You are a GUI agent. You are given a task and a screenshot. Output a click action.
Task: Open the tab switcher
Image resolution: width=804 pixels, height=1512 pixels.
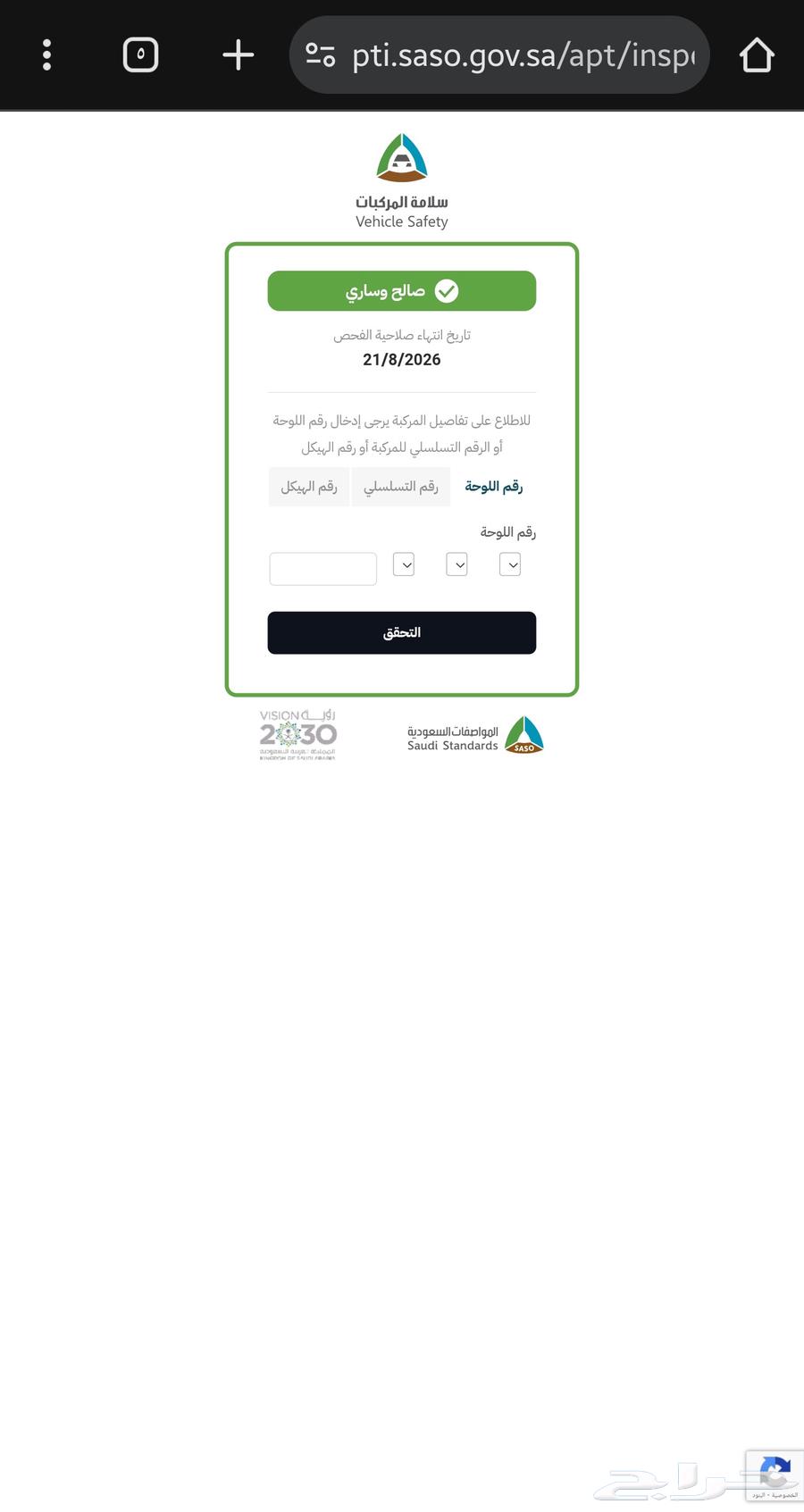point(140,55)
